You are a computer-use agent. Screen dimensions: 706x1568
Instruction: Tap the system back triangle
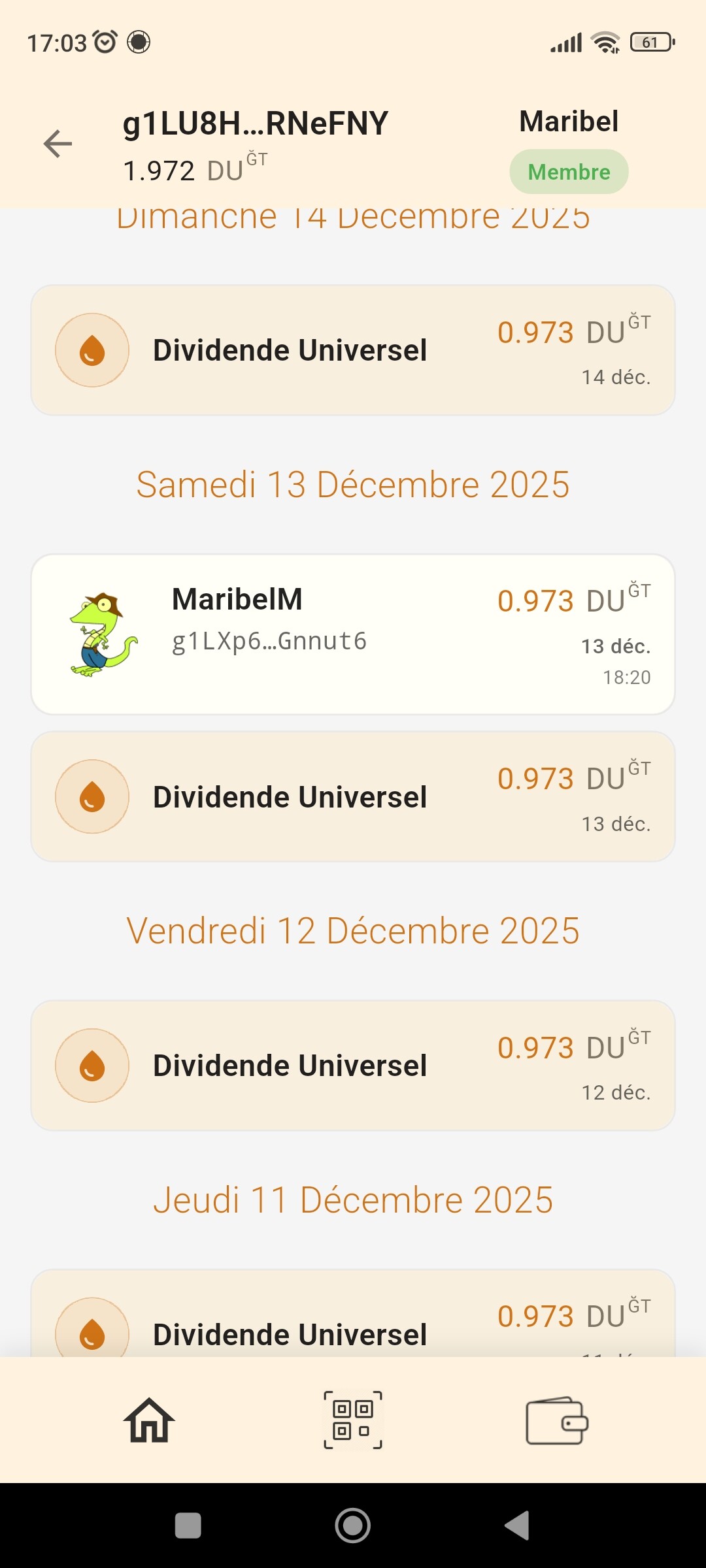[517, 1526]
